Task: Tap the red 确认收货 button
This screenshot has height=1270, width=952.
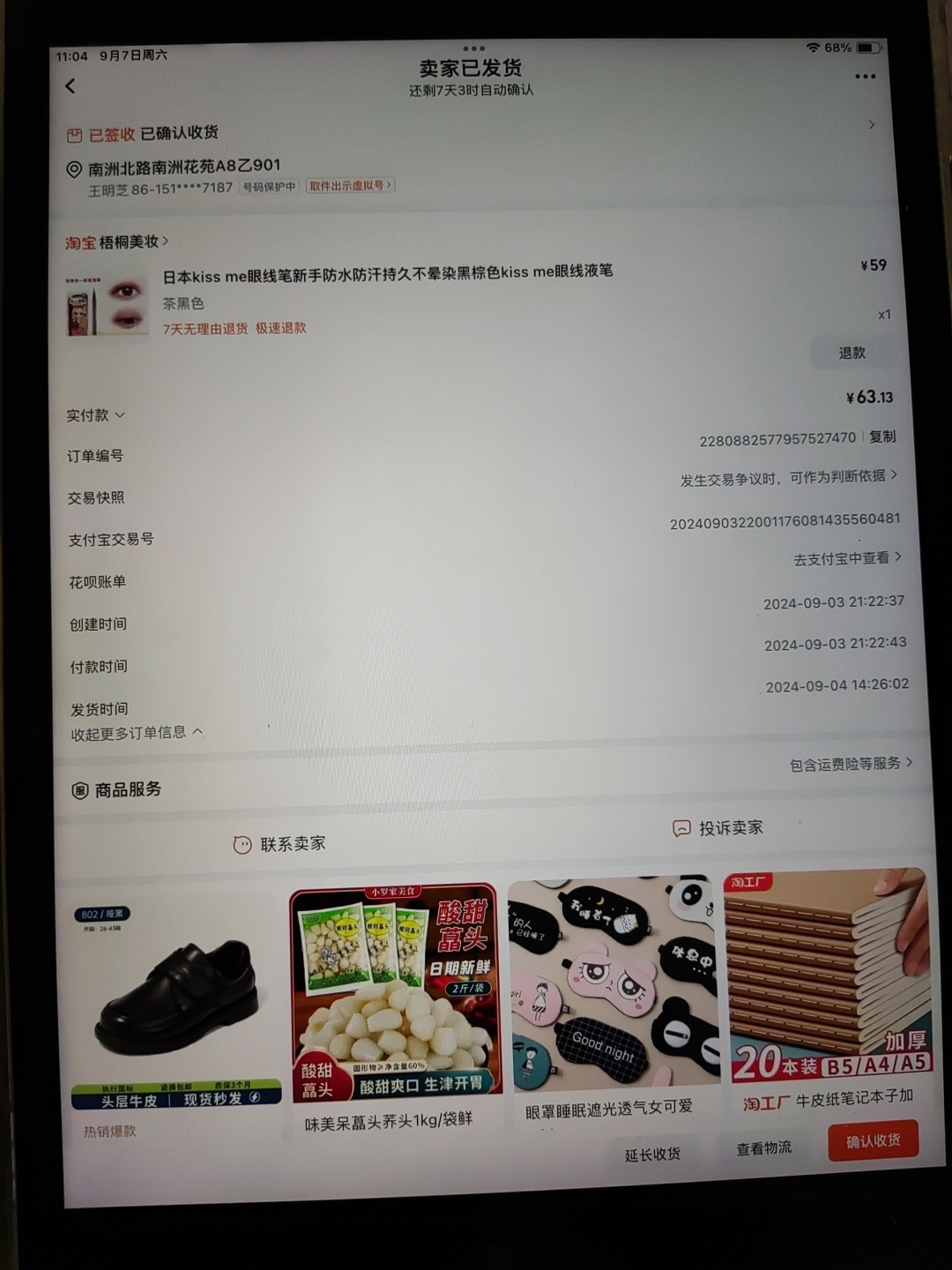Action: 873,1141
